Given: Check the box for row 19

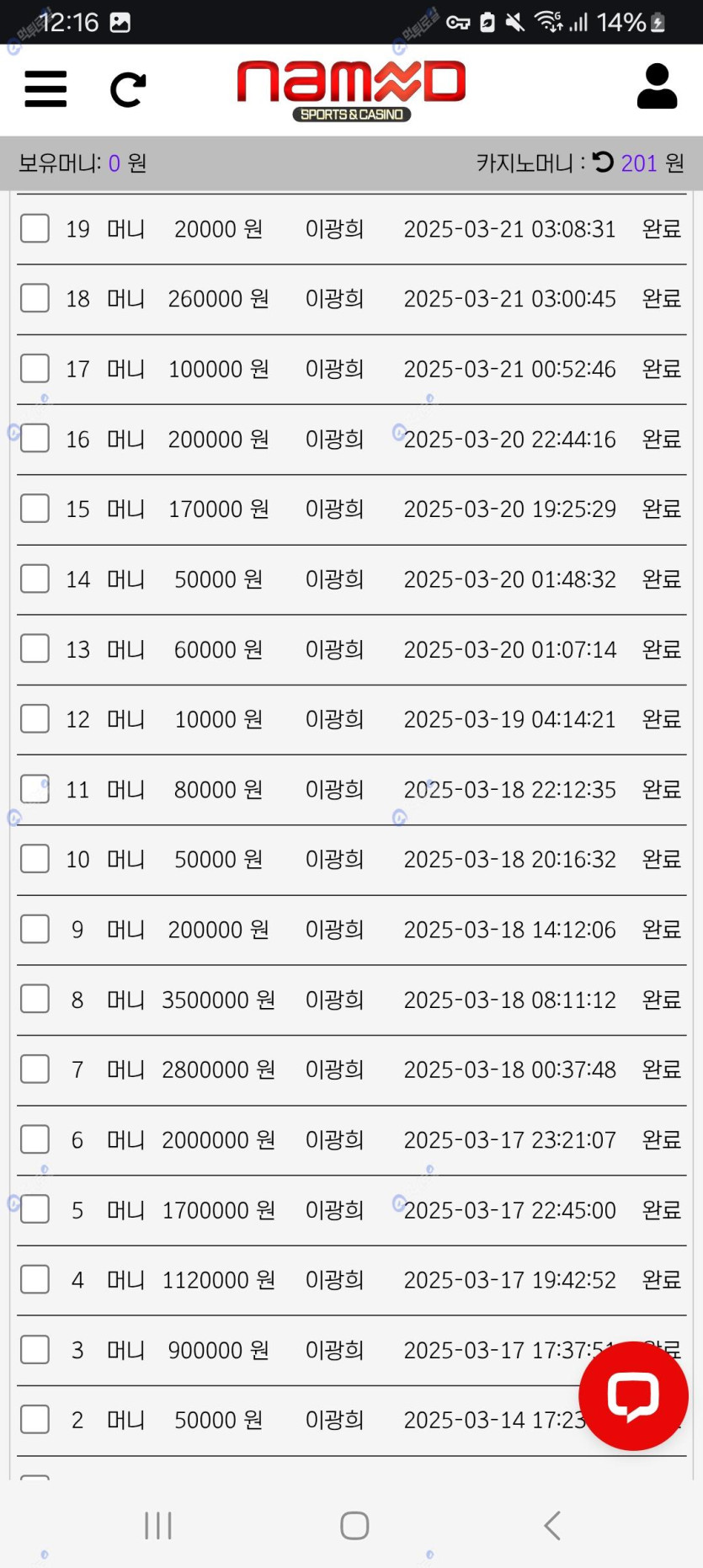Looking at the screenshot, I should (x=35, y=228).
